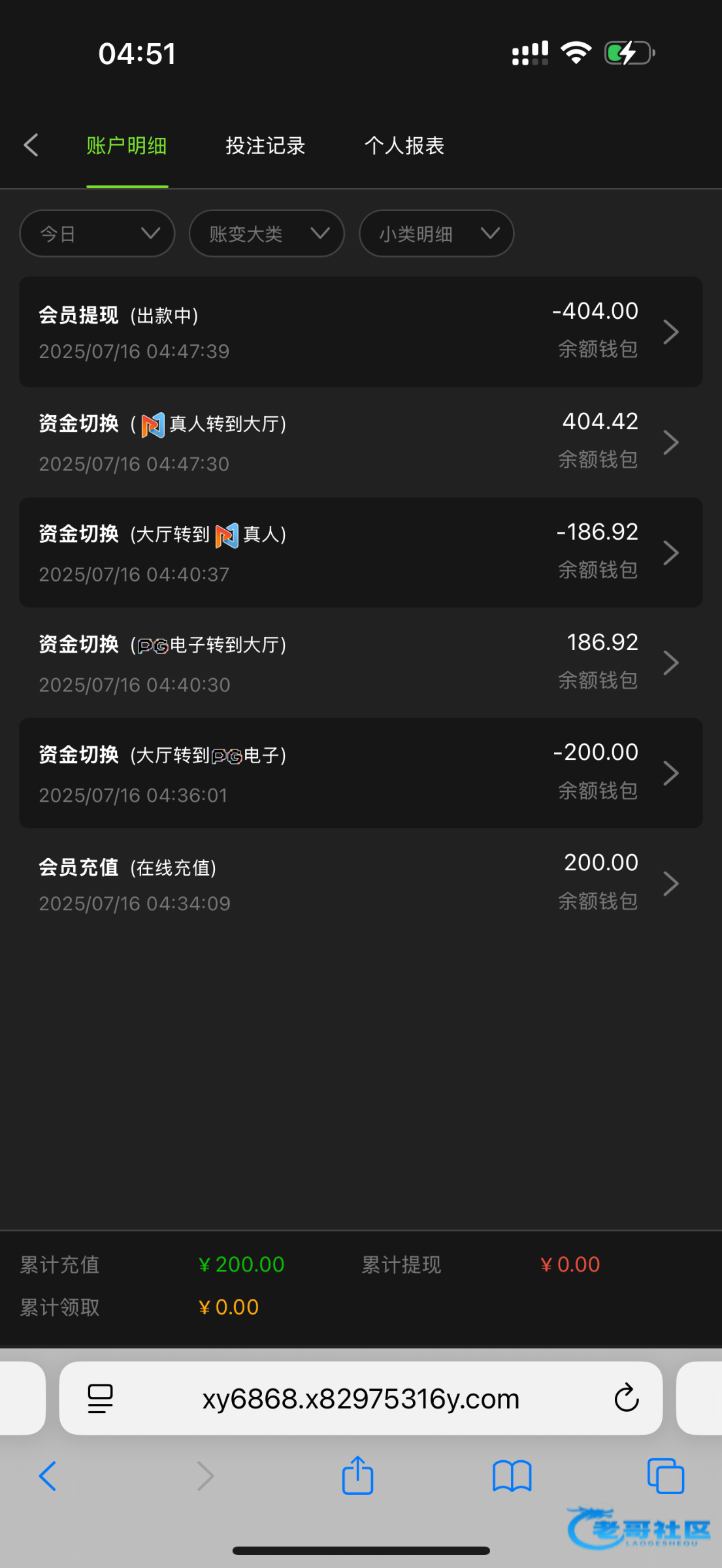Screen dimensions: 722x1568
Task: Open the 大厅转到PG电子 -200.00 record
Action: [x=361, y=774]
